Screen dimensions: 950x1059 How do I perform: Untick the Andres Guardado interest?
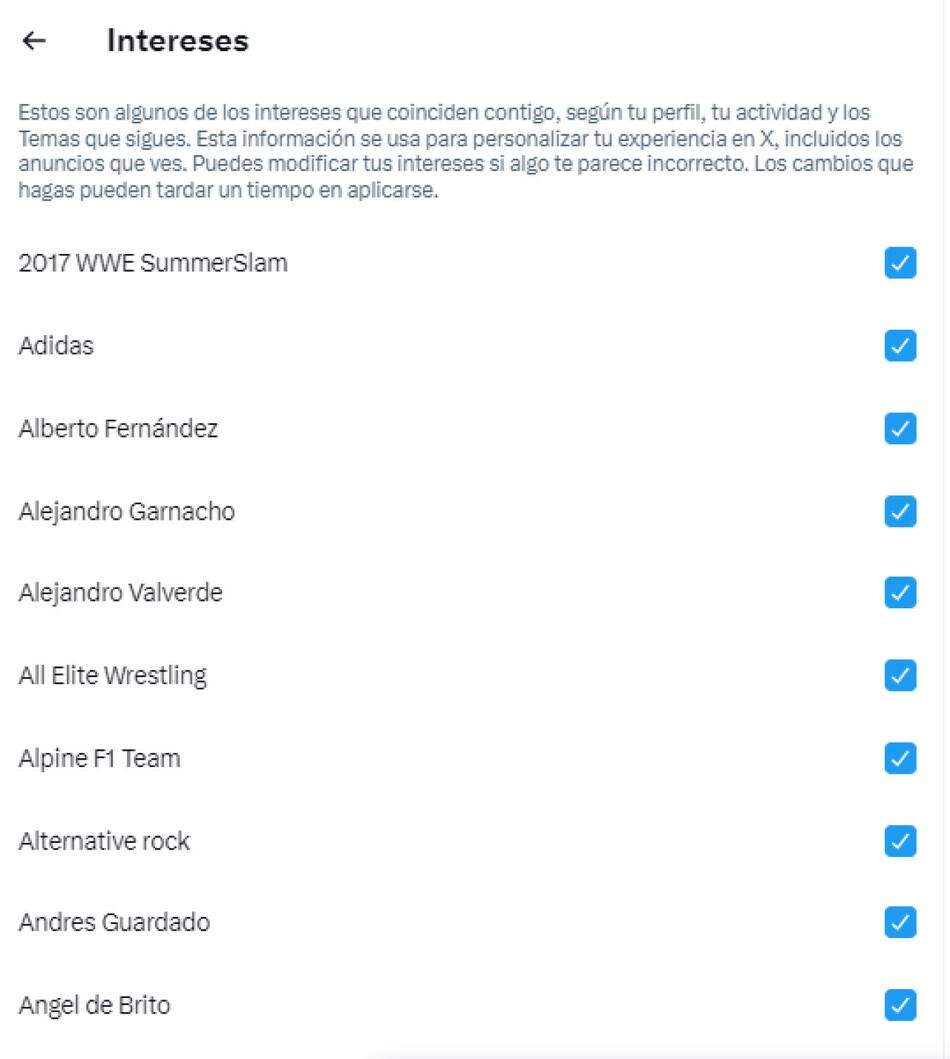coord(900,923)
